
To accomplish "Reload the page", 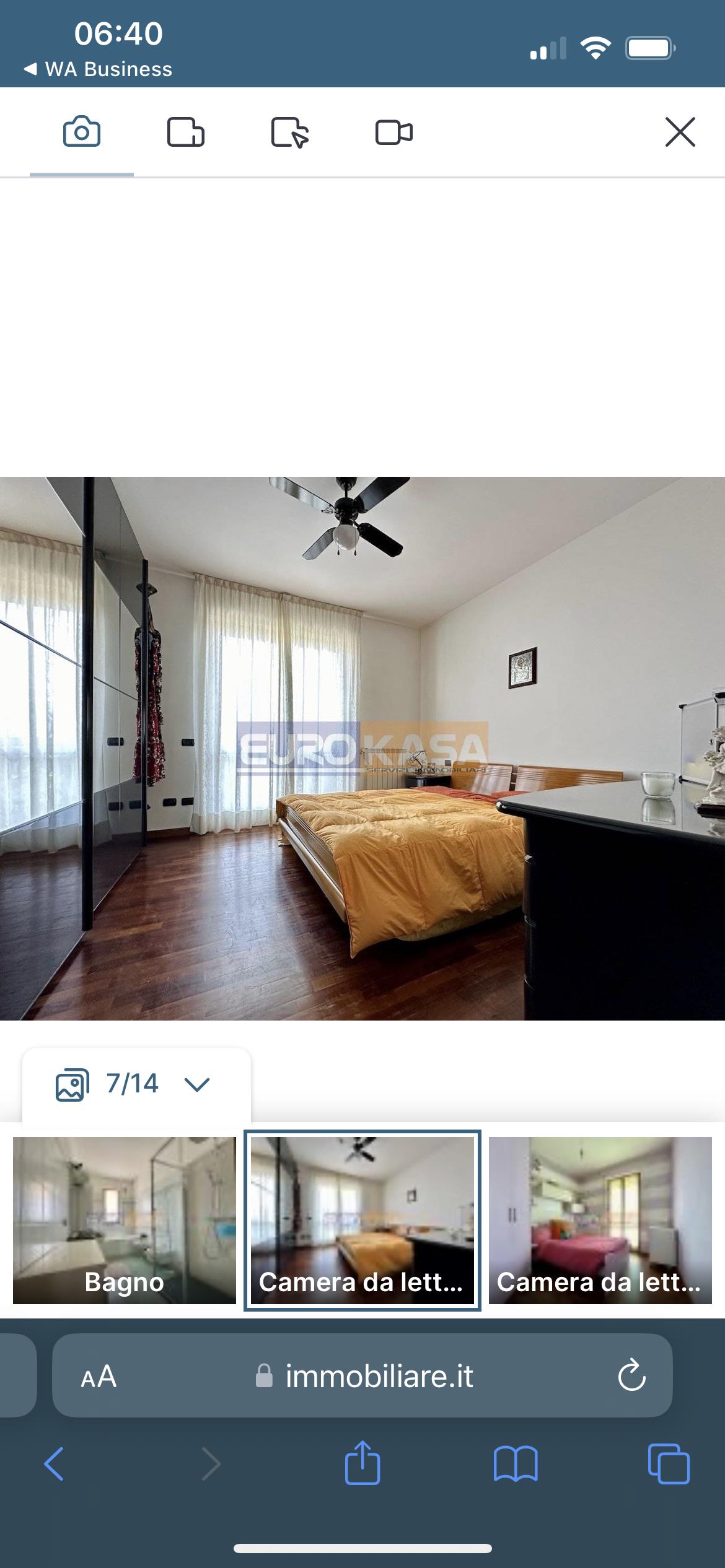I will [631, 1376].
